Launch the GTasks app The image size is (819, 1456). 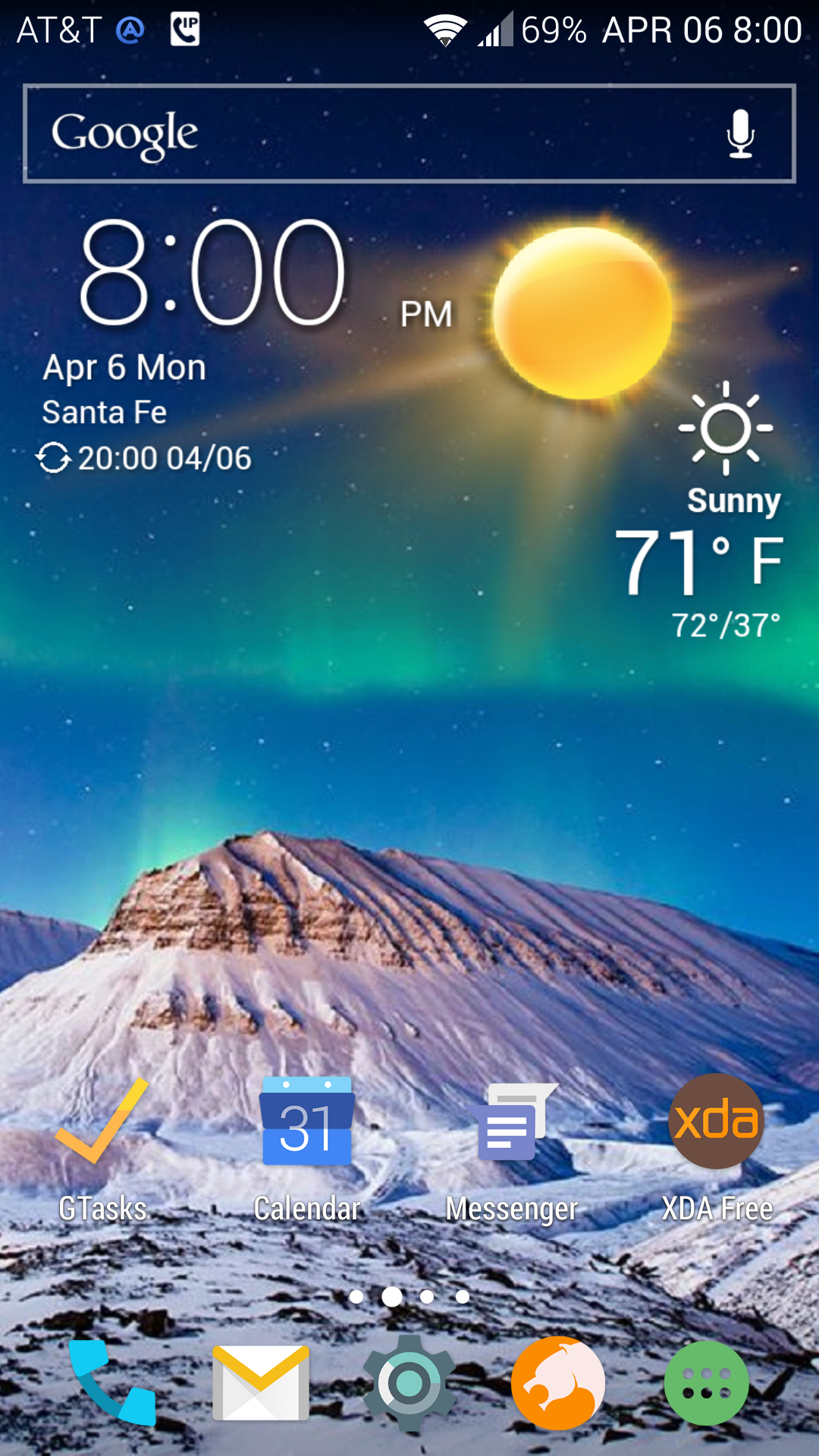(102, 1150)
